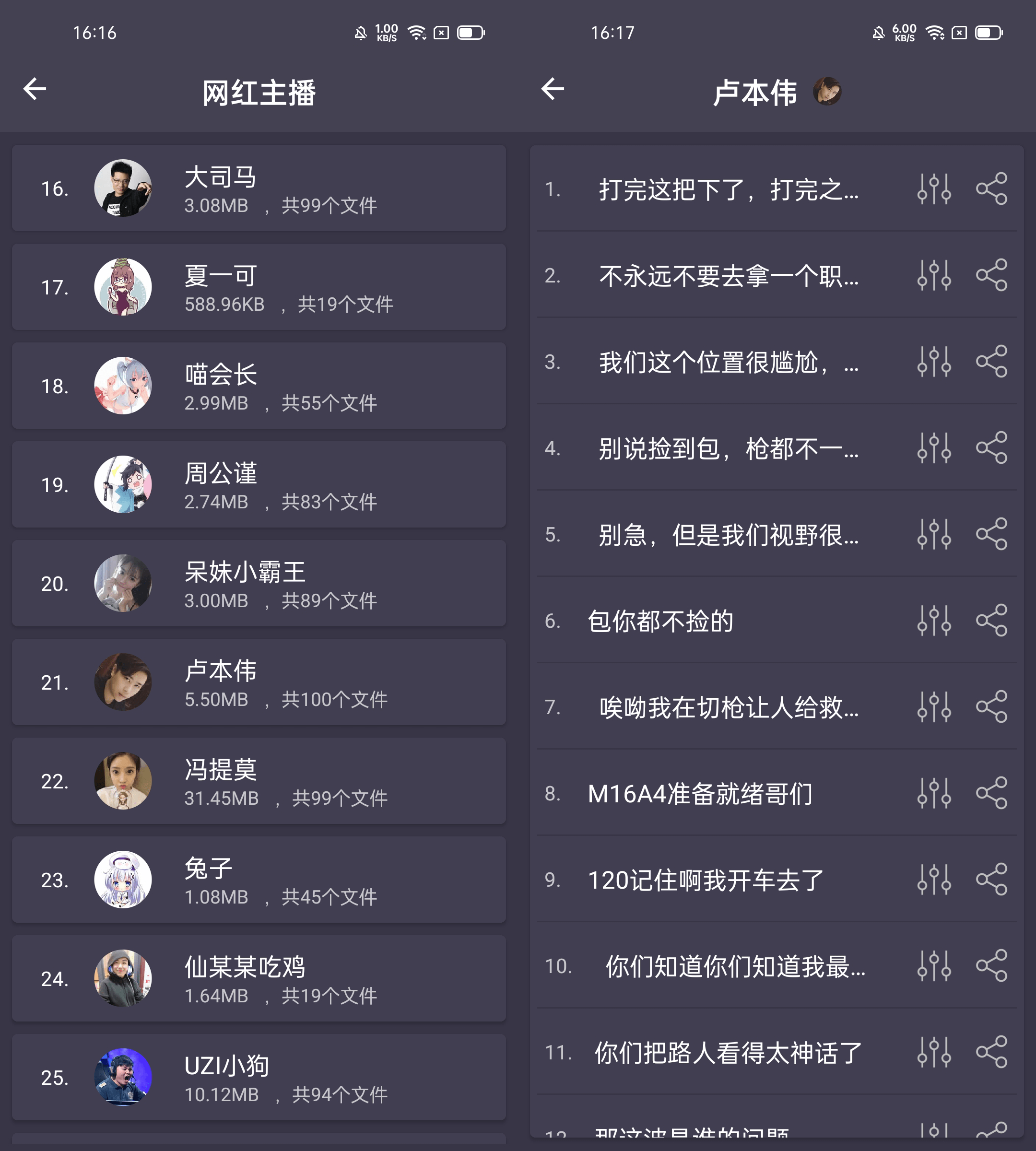Open the 呆妹小霸王 entry

tap(259, 584)
